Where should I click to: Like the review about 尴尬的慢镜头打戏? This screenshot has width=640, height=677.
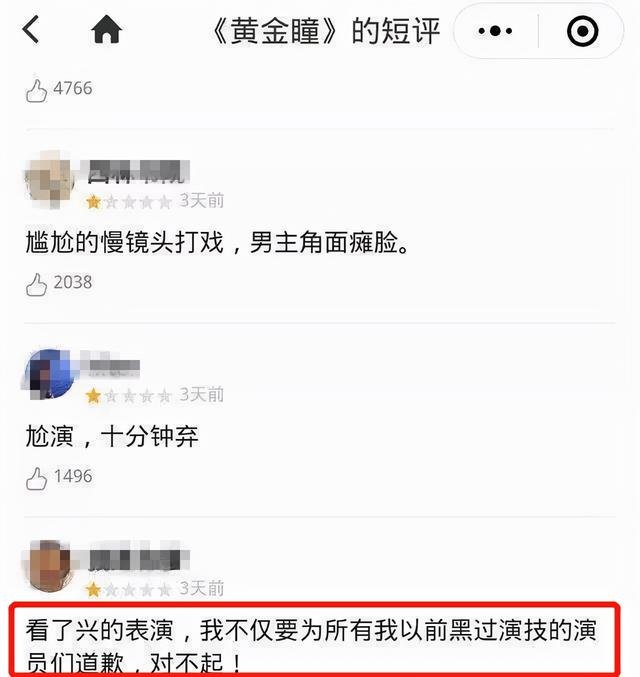tap(37, 284)
